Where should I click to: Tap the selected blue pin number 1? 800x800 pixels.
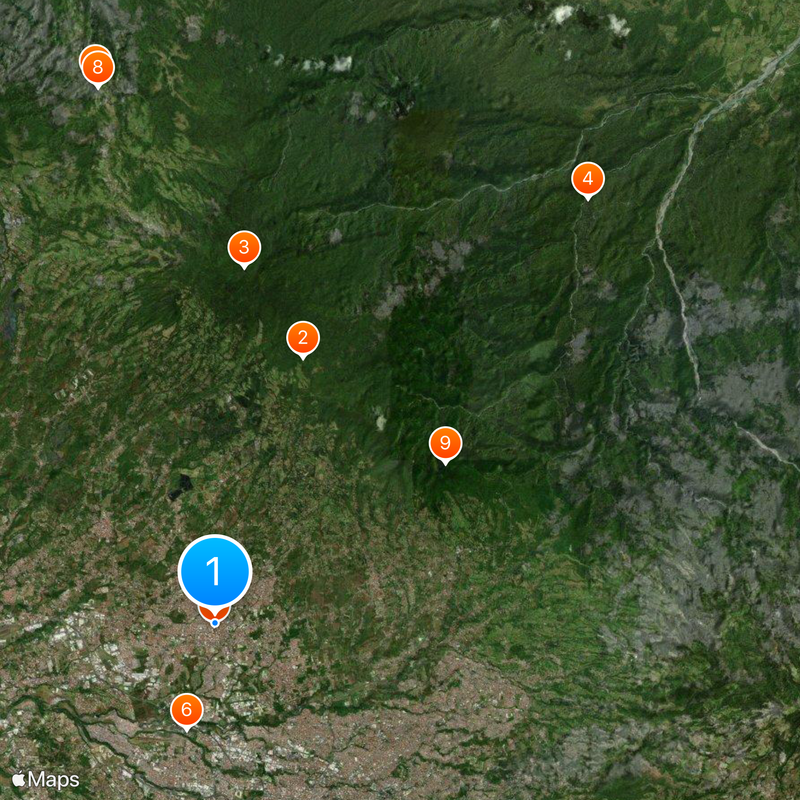(x=214, y=573)
